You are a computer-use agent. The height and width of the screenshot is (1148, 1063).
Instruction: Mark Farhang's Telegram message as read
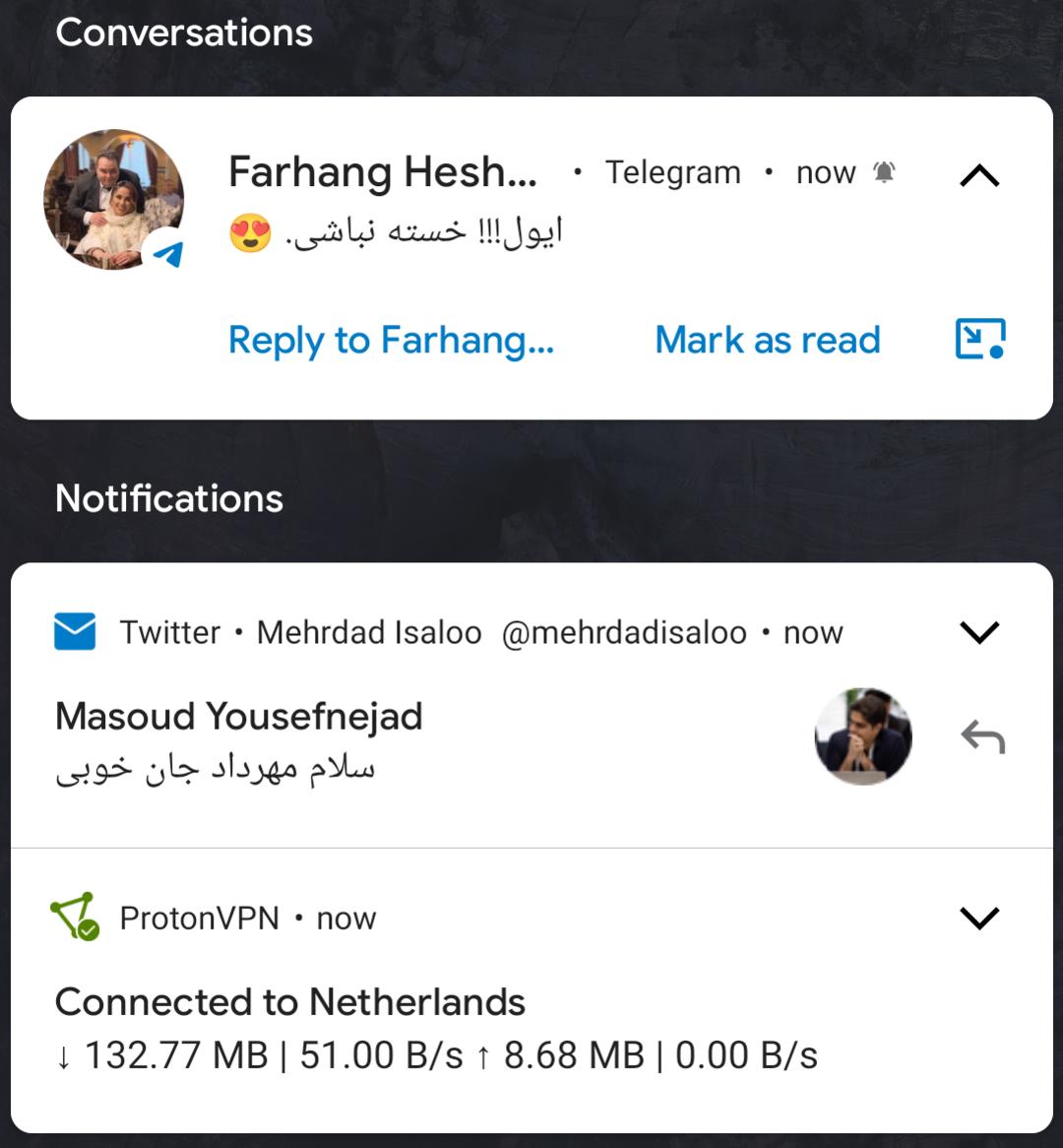(768, 341)
